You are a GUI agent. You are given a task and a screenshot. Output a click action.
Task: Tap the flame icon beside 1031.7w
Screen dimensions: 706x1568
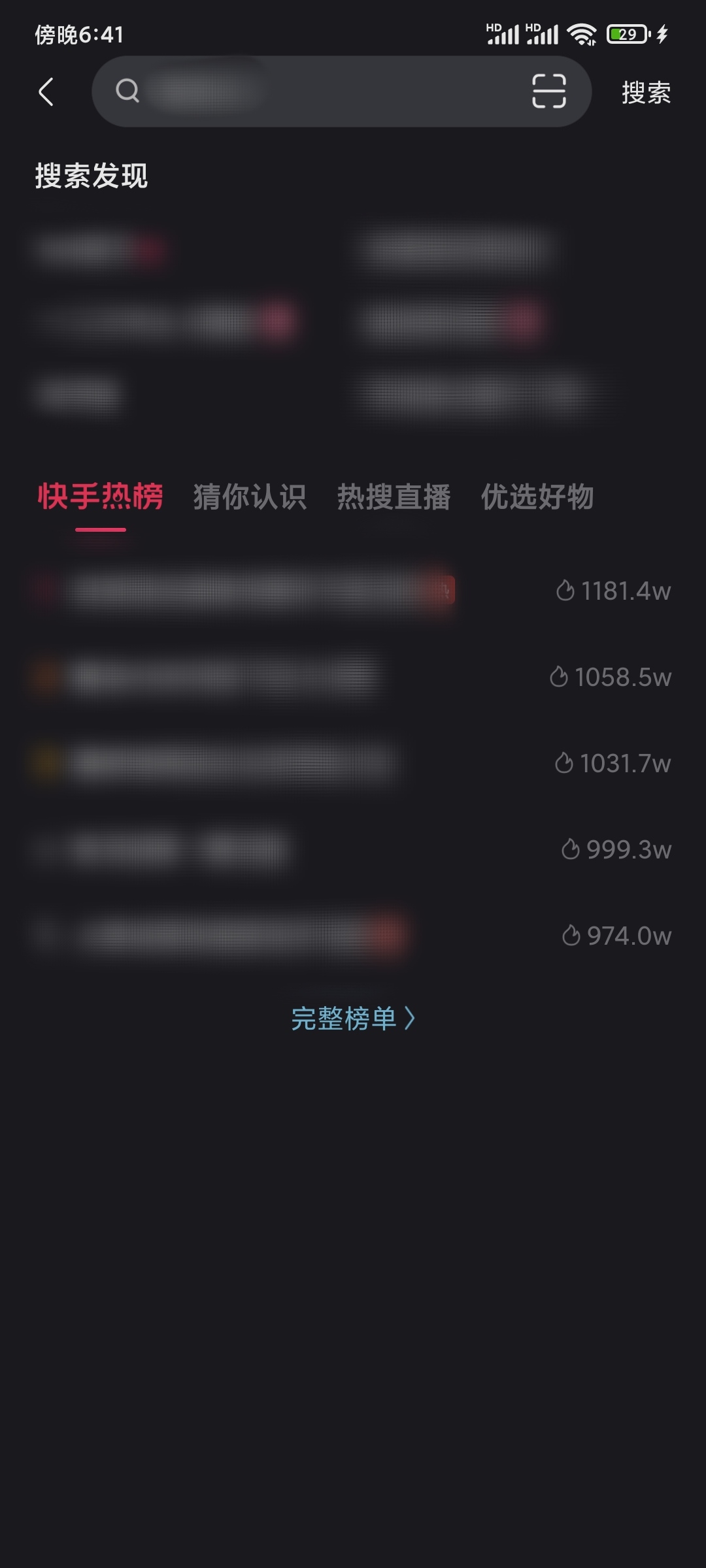pyautogui.click(x=566, y=764)
